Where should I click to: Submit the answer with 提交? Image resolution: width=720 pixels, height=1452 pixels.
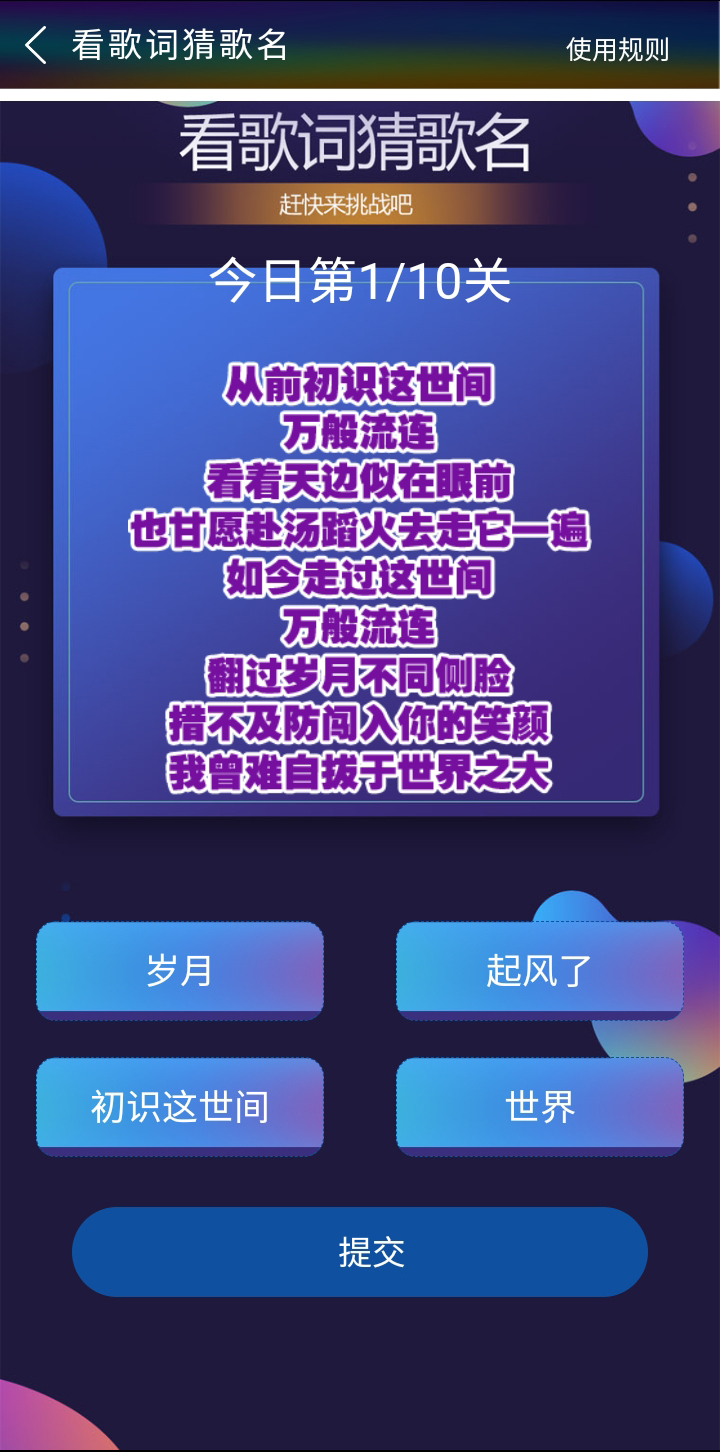coord(360,1252)
